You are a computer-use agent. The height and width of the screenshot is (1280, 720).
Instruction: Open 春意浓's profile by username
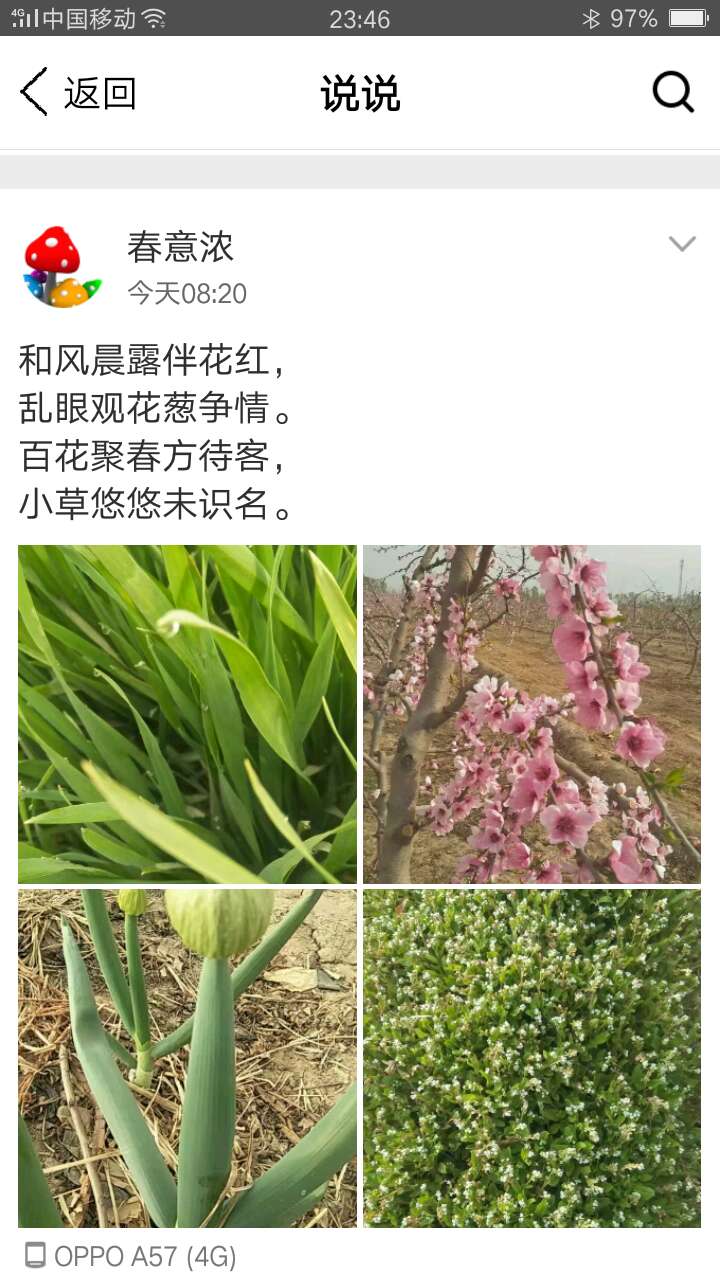pyautogui.click(x=180, y=247)
